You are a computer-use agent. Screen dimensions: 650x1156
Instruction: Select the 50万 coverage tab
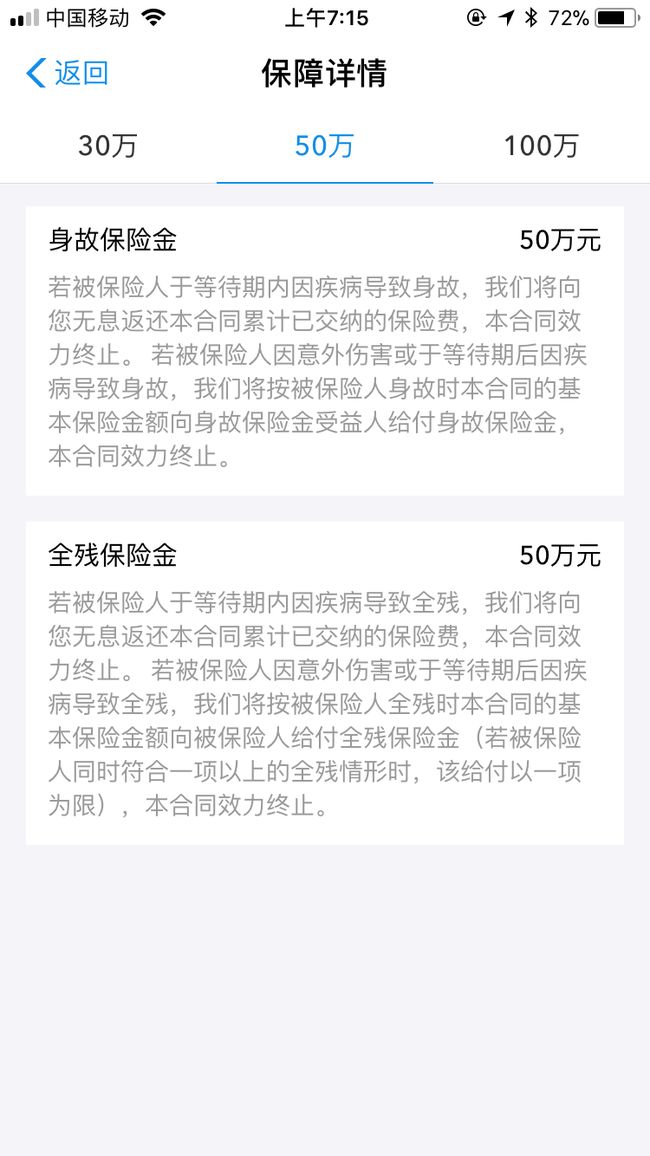(x=324, y=145)
